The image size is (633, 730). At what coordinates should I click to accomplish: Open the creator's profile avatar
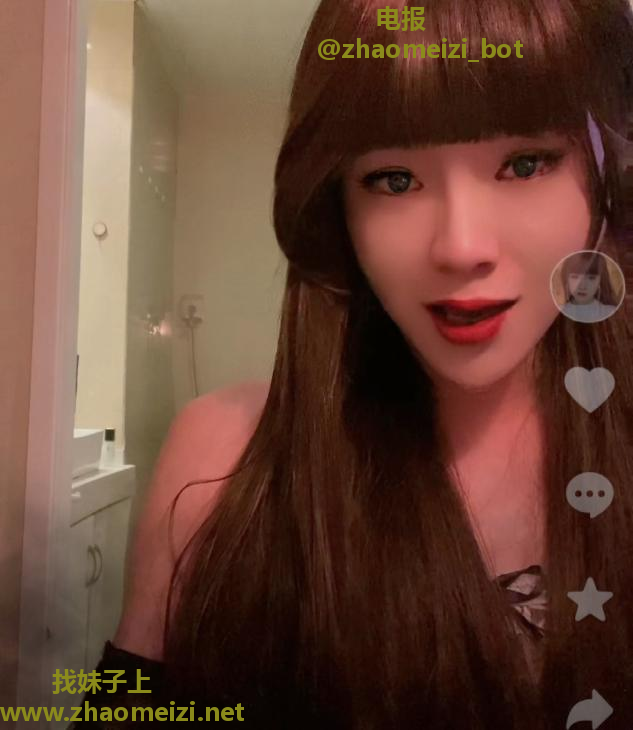[588, 286]
